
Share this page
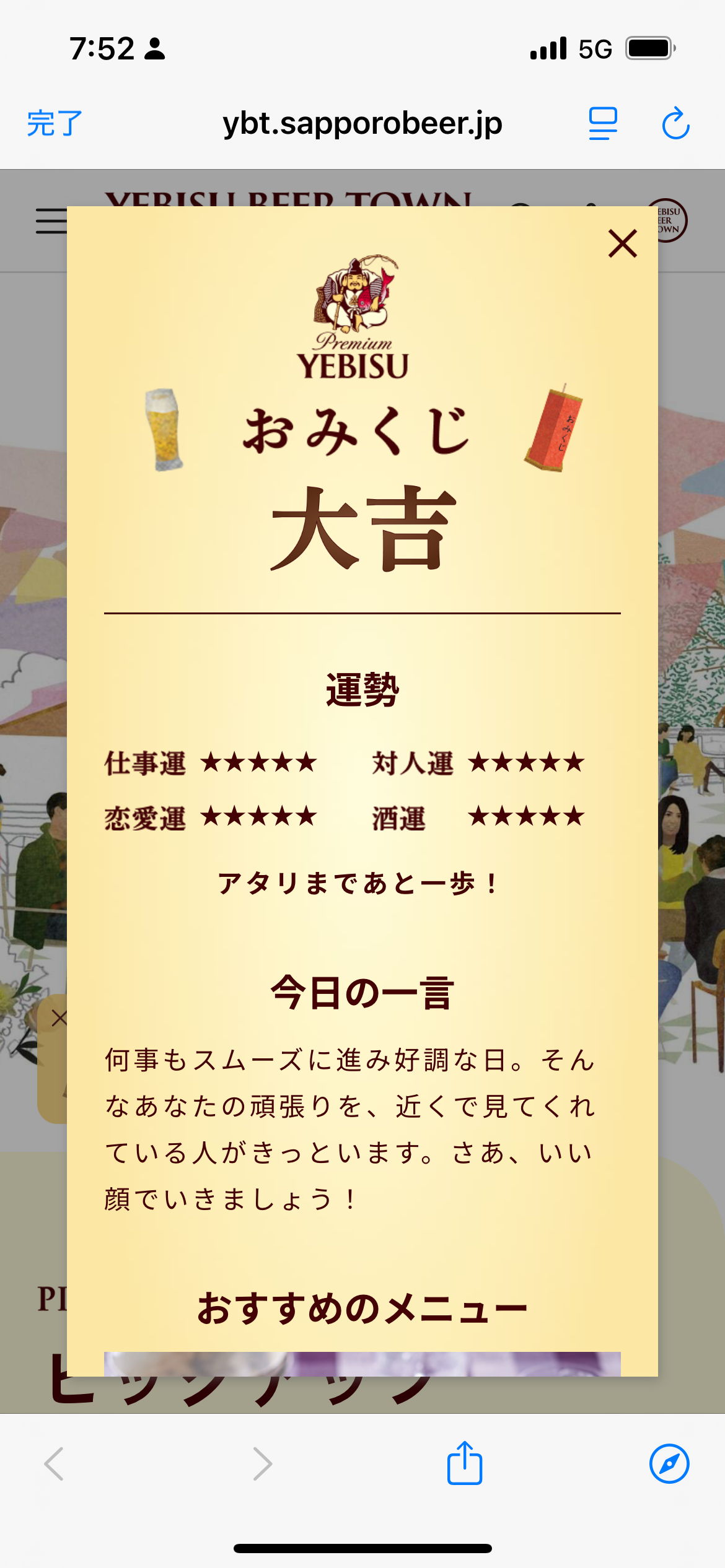tap(465, 1463)
